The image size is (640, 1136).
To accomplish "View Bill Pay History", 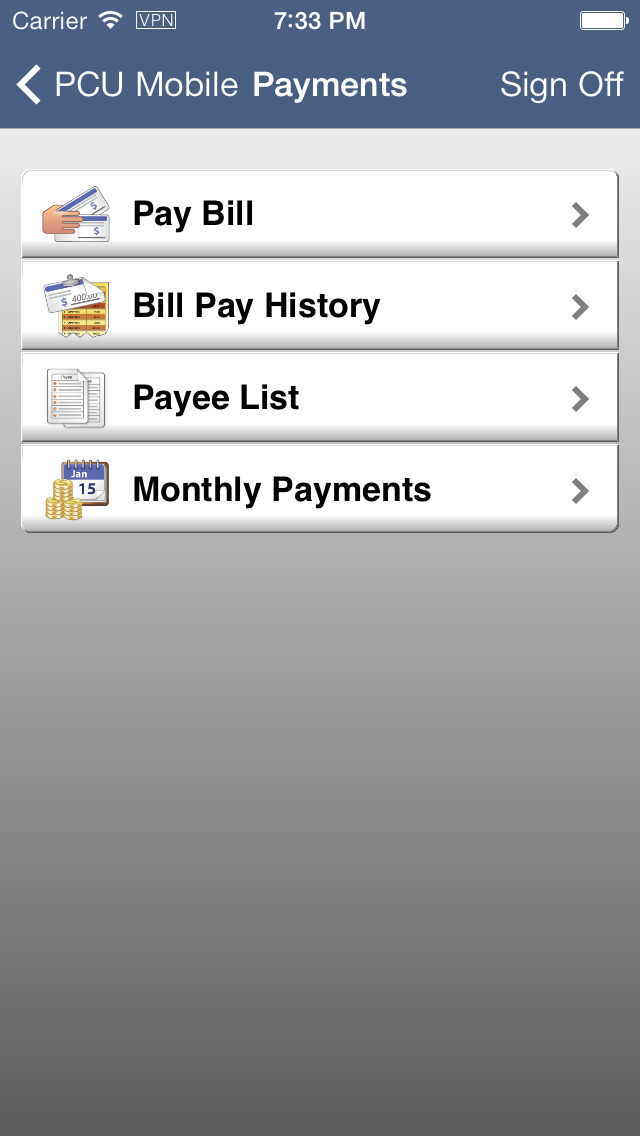I will pyautogui.click(x=320, y=306).
